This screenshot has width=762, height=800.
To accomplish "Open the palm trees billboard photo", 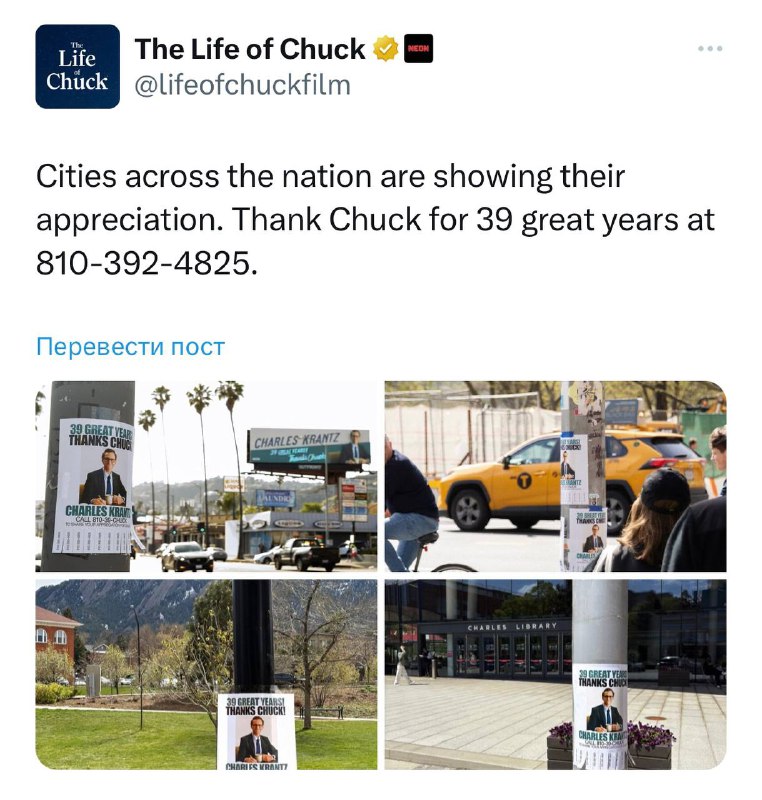I will click(206, 476).
